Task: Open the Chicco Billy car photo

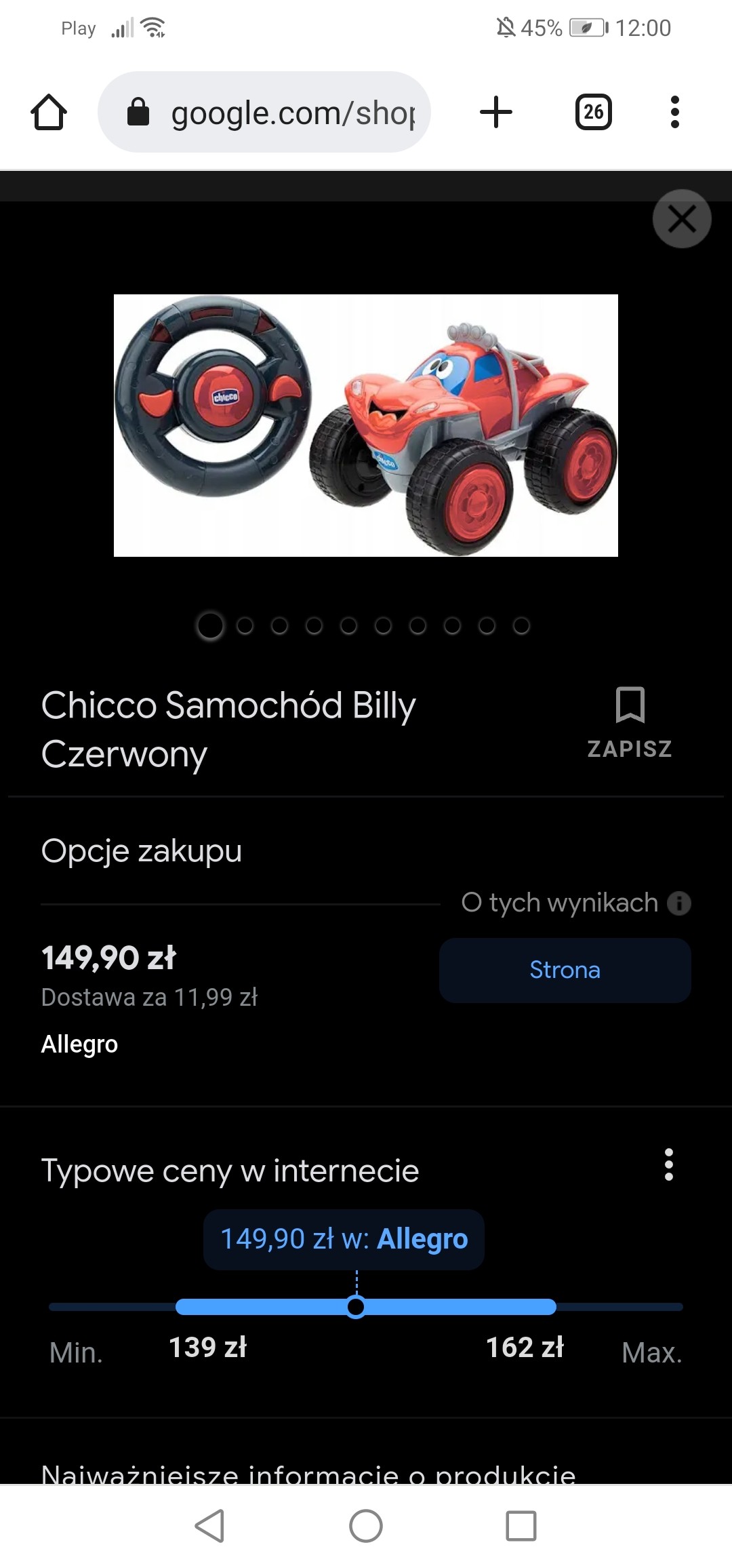Action: point(366,425)
